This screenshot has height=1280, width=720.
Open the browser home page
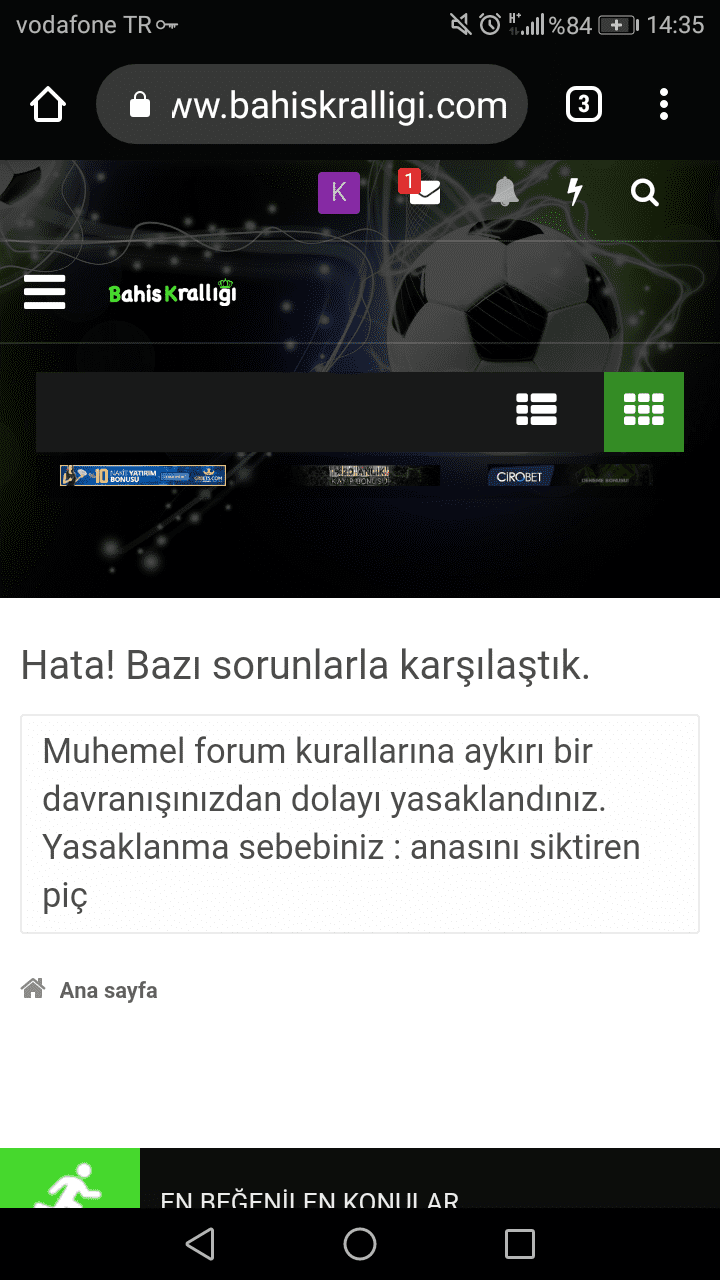click(x=48, y=105)
